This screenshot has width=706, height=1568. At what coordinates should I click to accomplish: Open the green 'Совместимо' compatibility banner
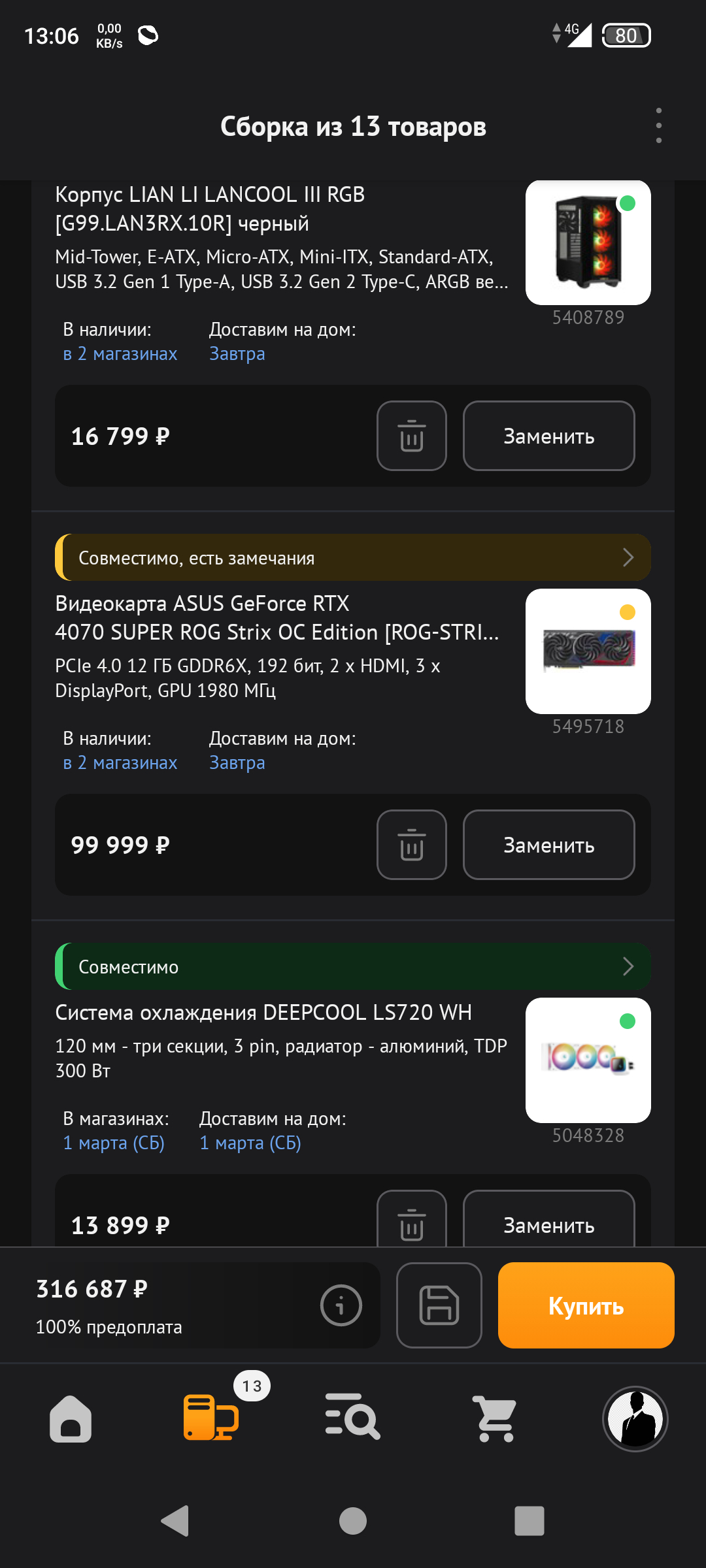pyautogui.click(x=353, y=967)
